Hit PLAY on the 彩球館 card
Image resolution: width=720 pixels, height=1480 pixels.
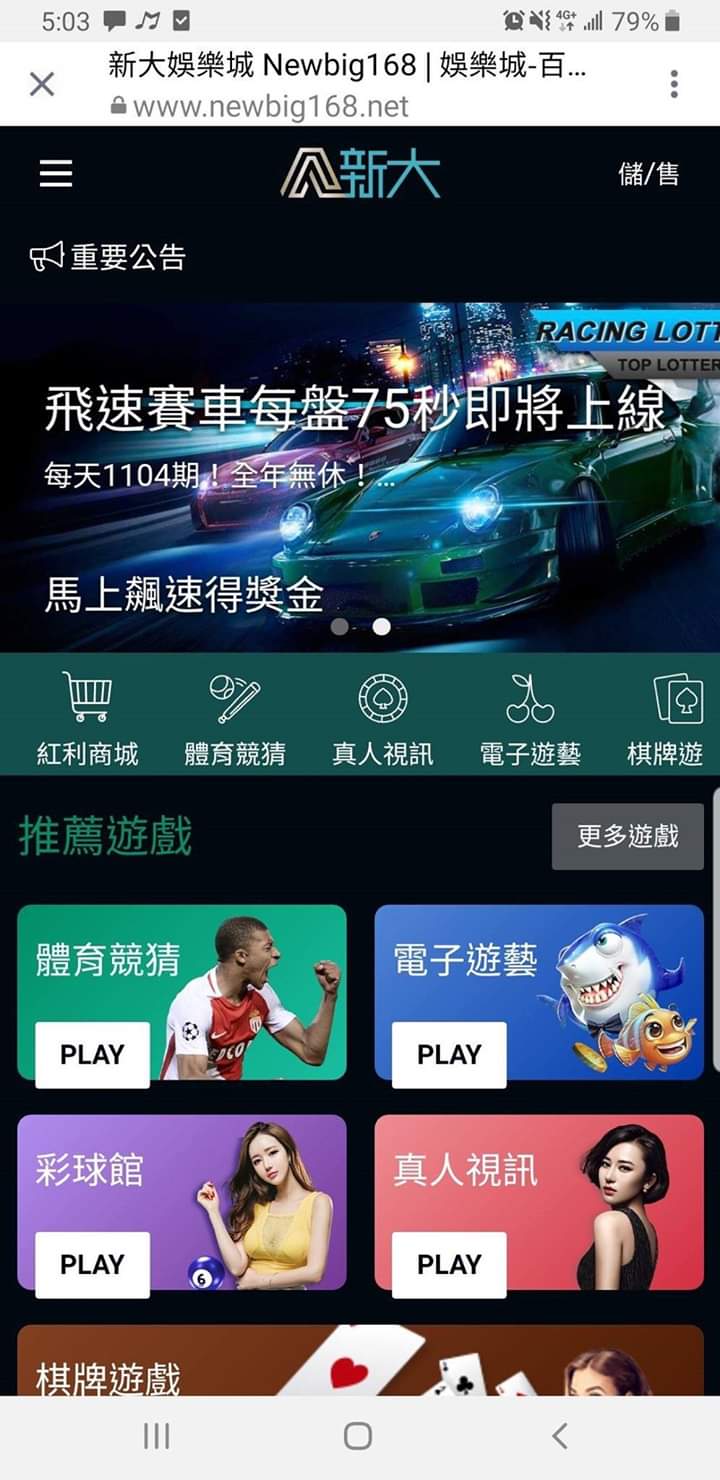click(92, 1264)
